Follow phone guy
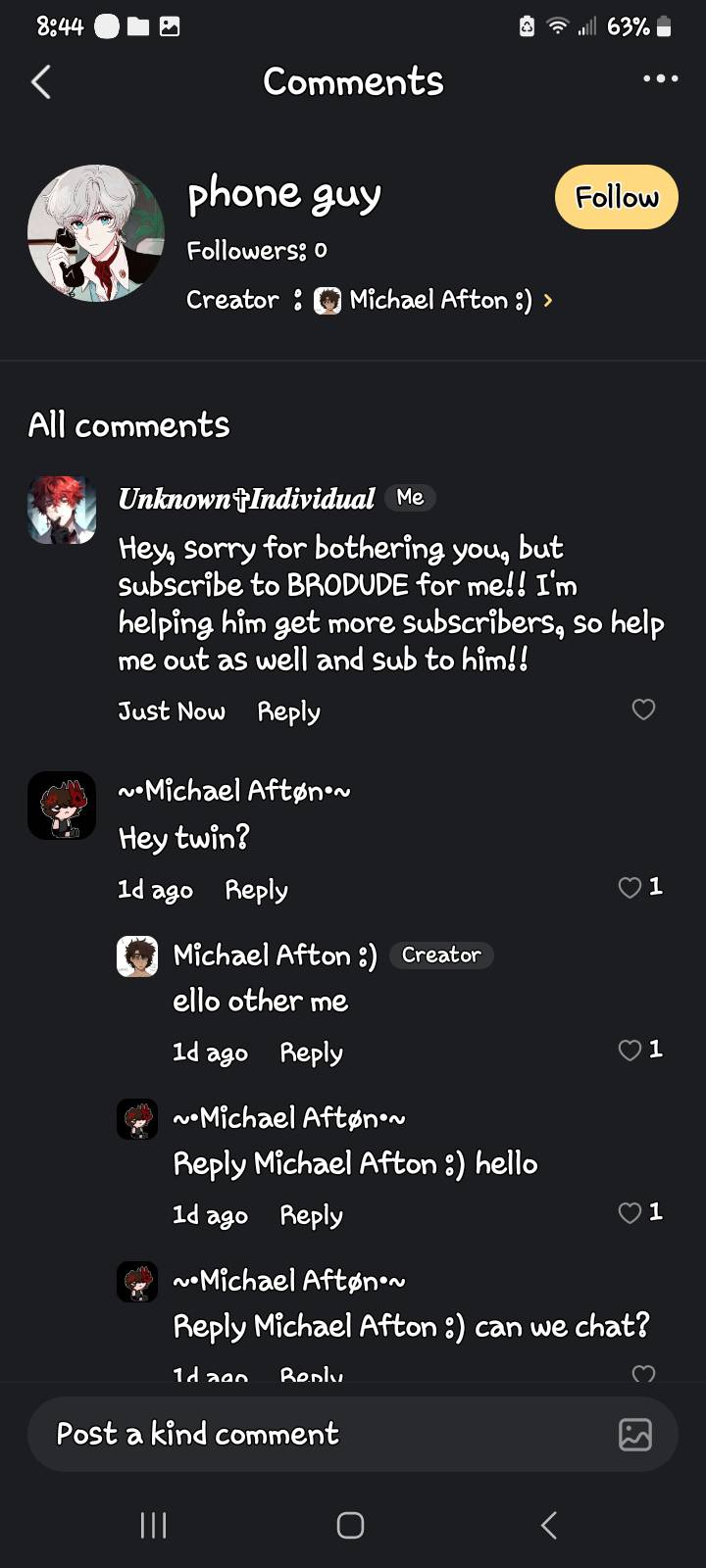 pyautogui.click(x=616, y=198)
